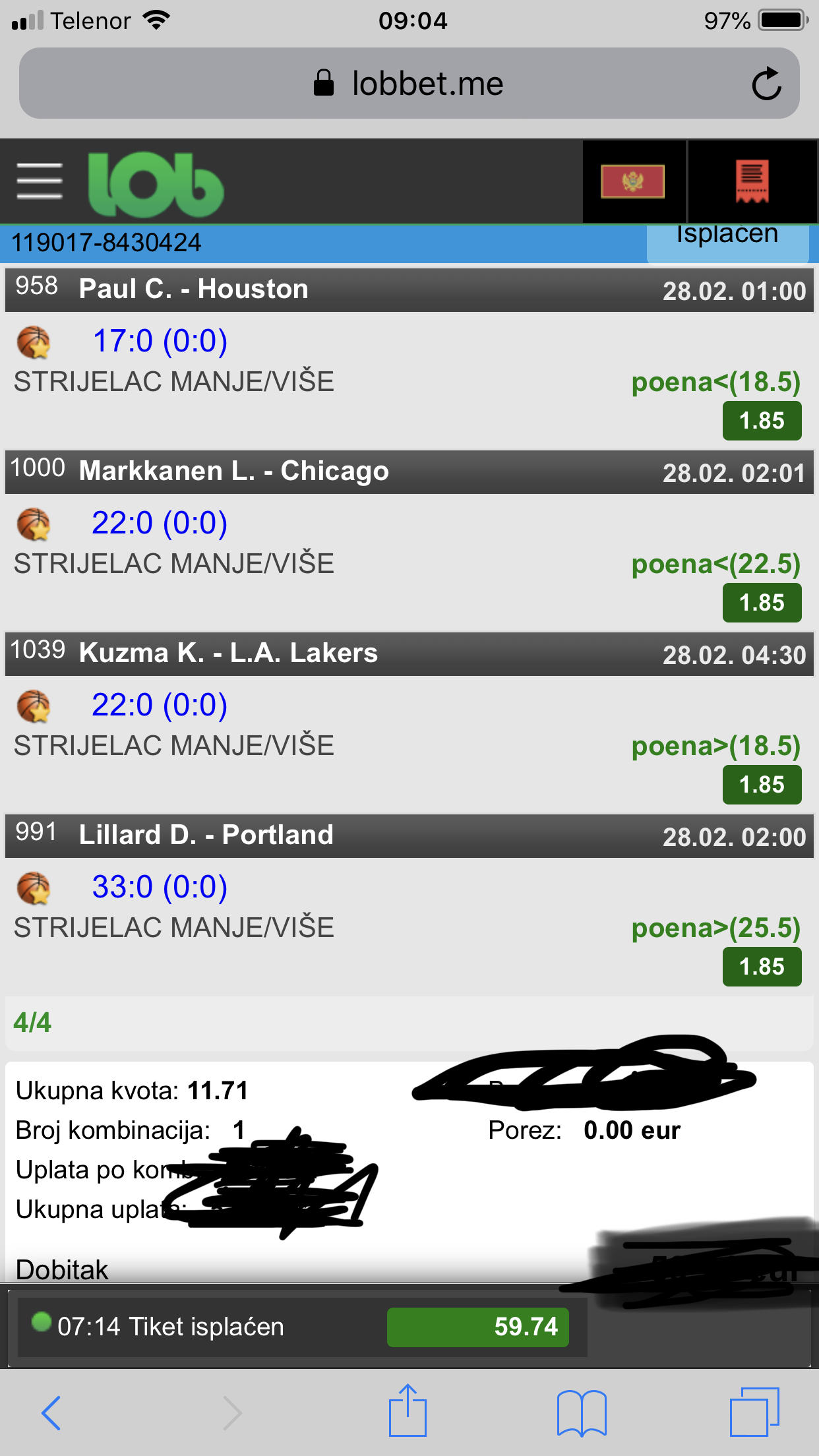Open the Markkanen L. - Chicago match row
819x1456 pixels.
[x=409, y=471]
